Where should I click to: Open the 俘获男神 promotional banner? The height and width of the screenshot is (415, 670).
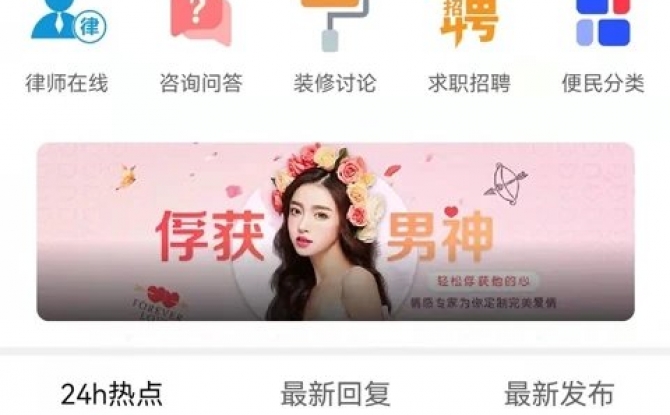pos(335,231)
